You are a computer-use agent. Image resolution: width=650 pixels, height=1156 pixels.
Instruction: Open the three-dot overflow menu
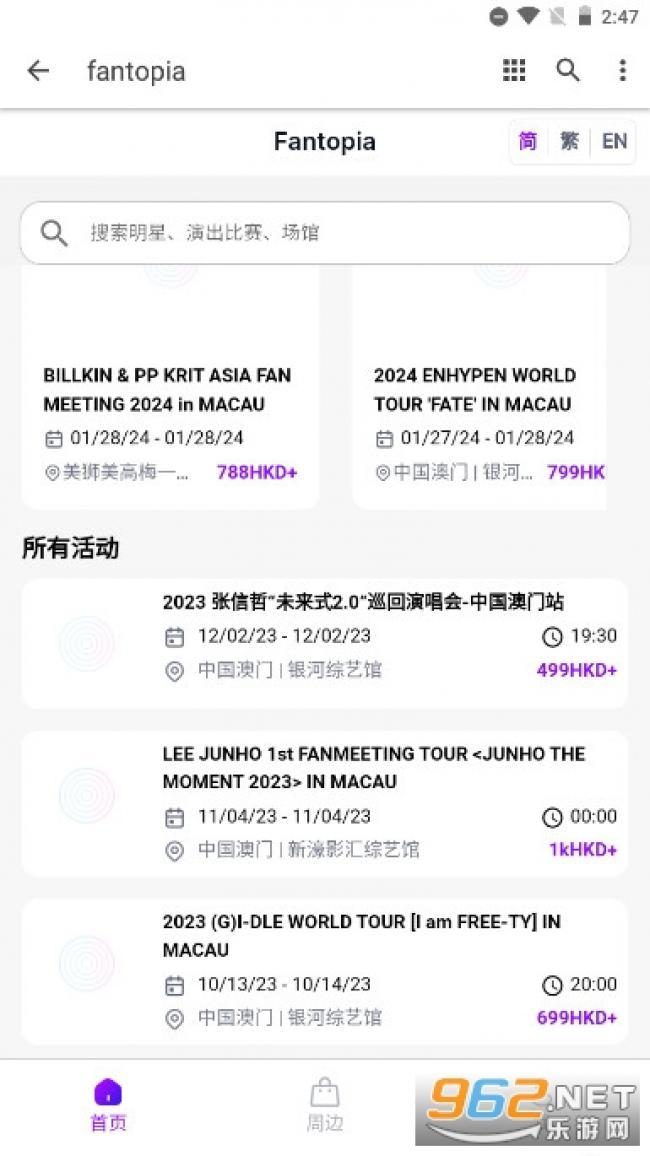[623, 70]
